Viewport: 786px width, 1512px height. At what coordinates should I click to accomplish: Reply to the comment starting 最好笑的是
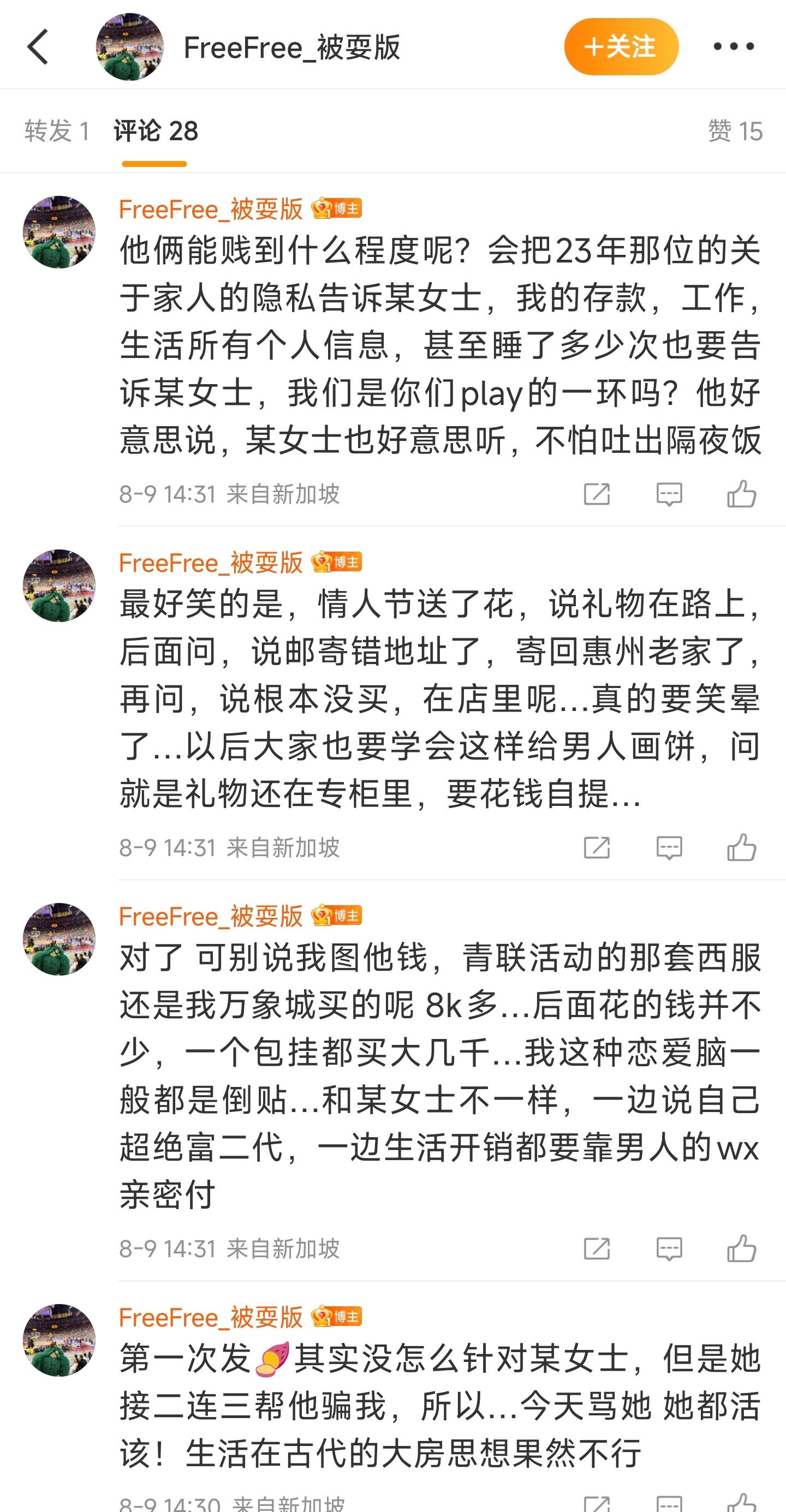[x=669, y=847]
